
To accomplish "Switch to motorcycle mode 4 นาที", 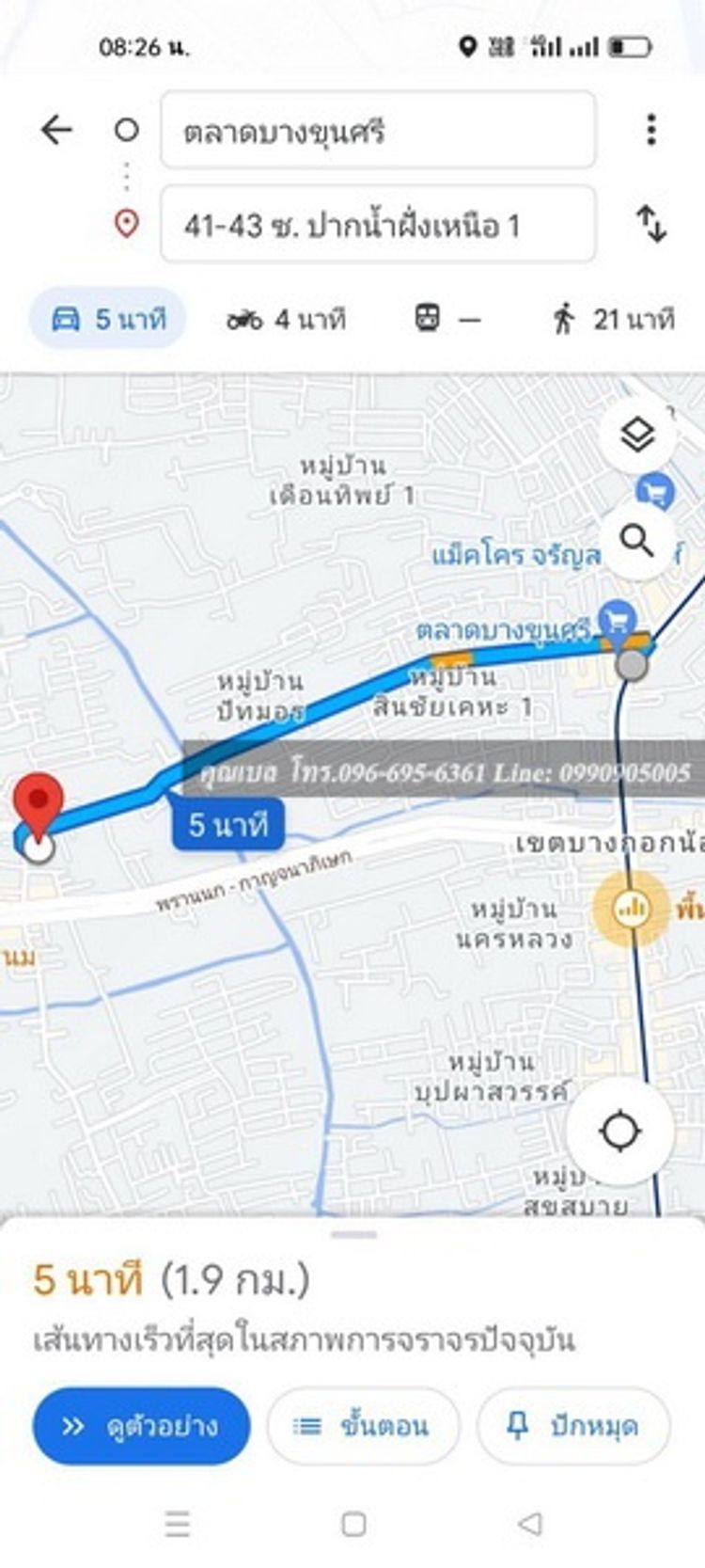I will (x=287, y=320).
